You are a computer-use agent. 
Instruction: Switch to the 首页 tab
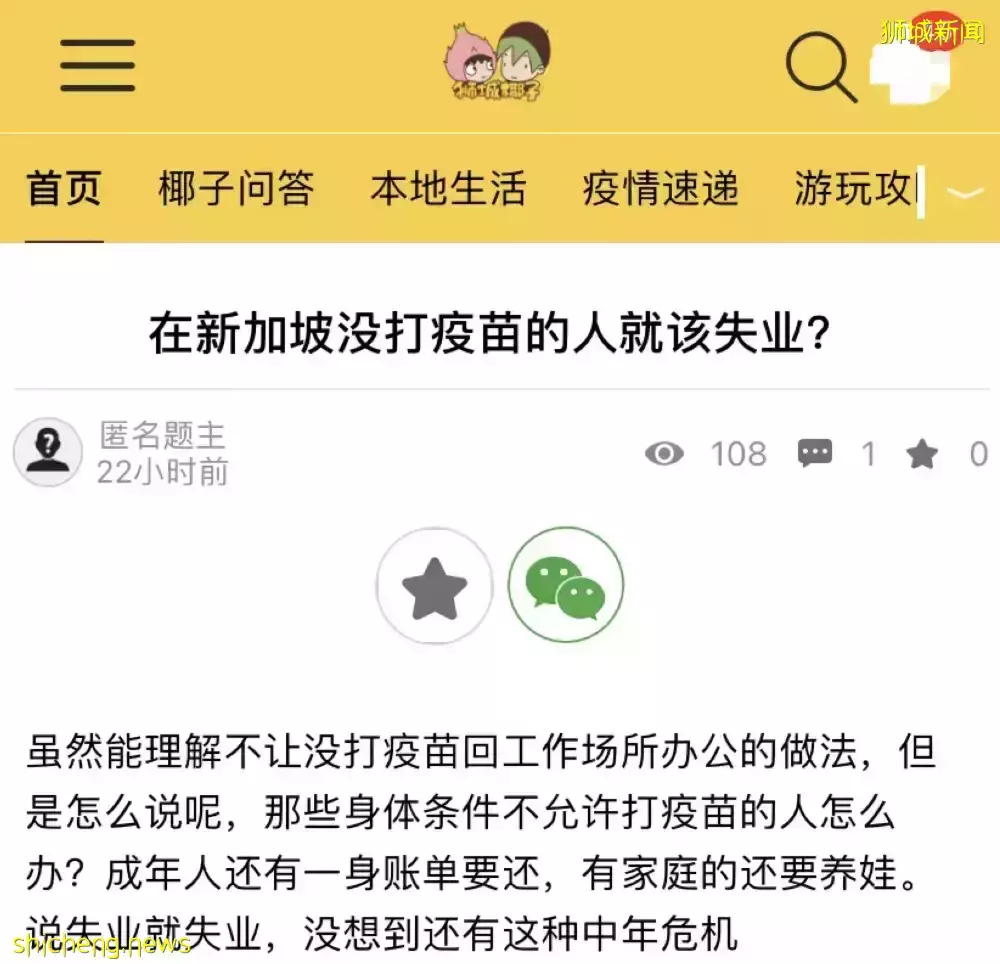[x=64, y=189]
